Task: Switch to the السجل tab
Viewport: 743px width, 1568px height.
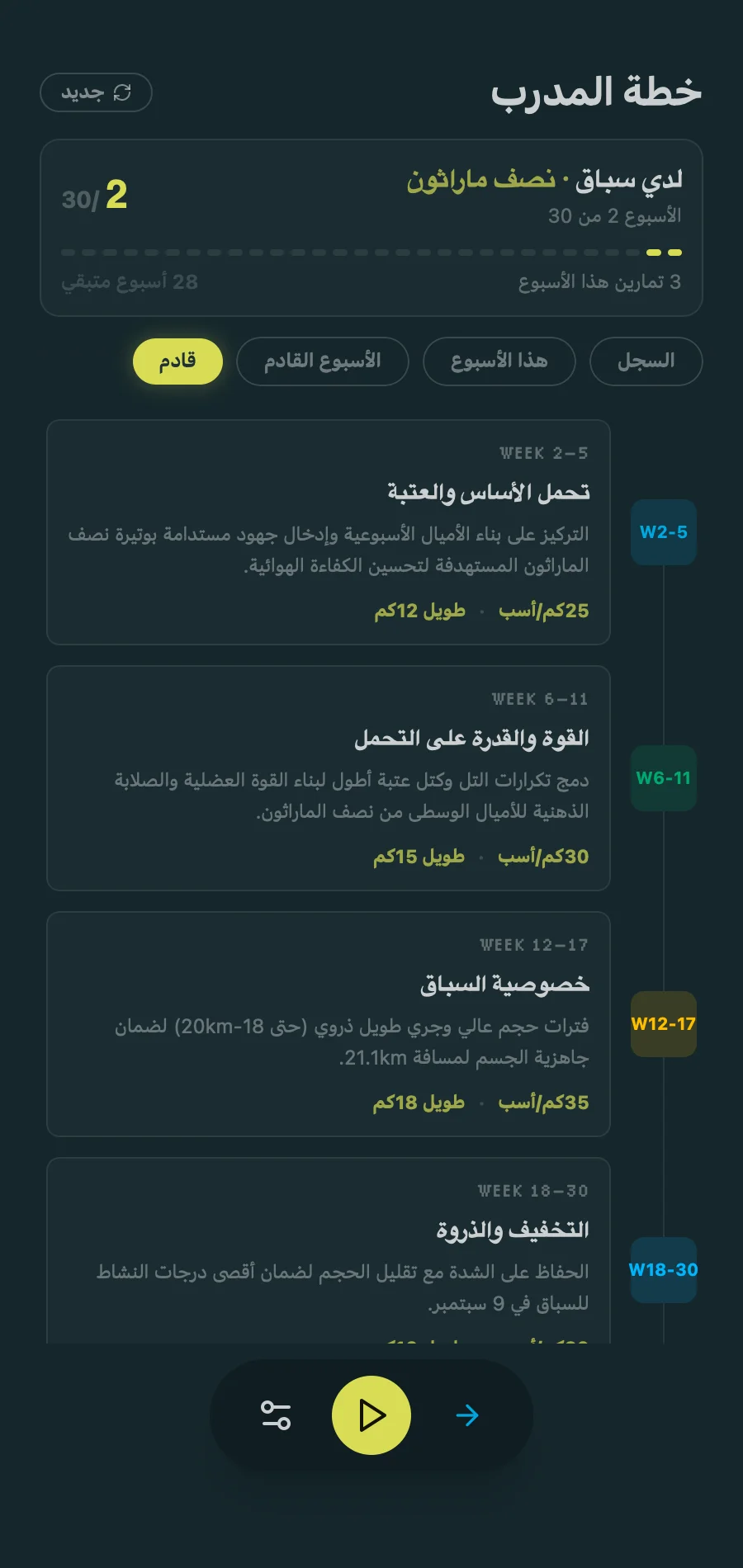Action: tap(646, 361)
